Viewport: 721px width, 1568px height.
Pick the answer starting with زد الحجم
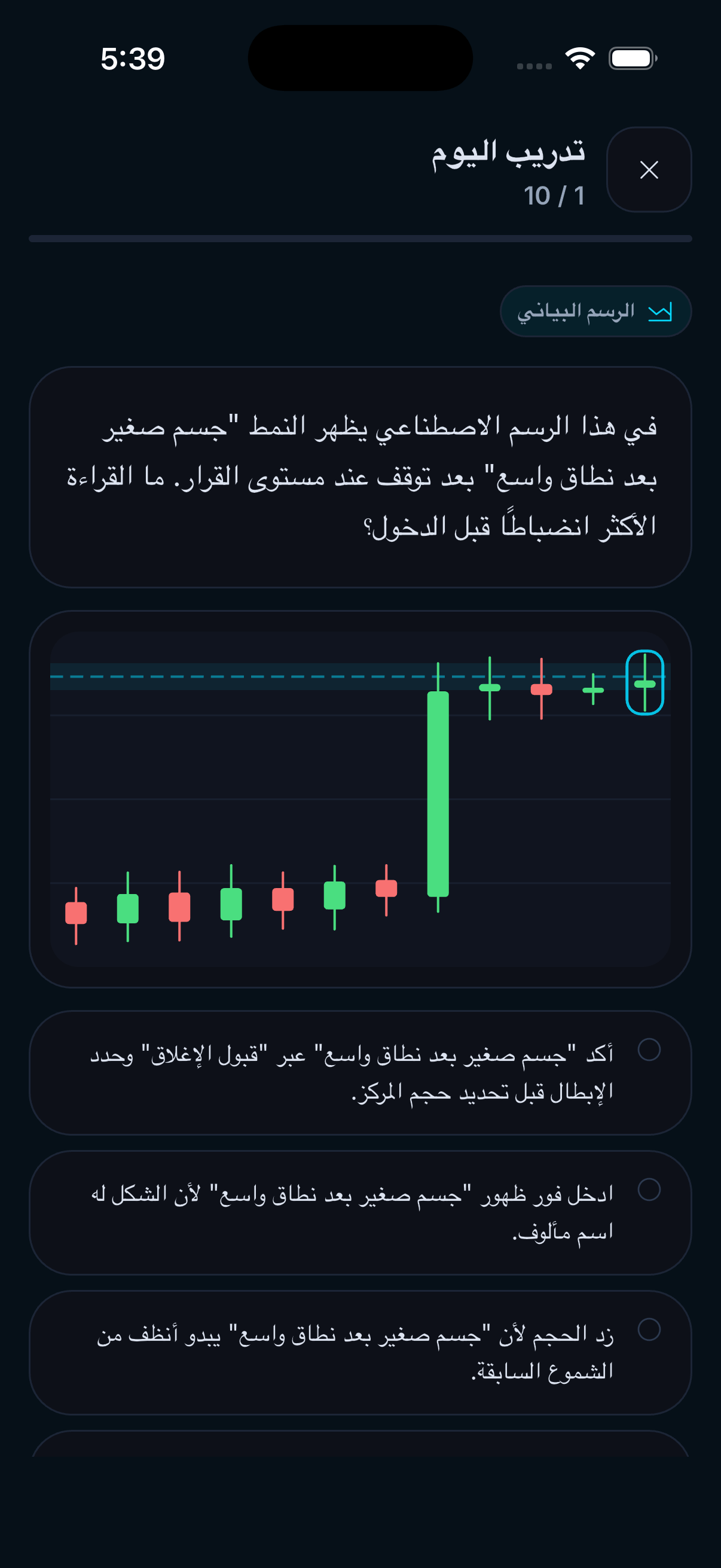360,1353
